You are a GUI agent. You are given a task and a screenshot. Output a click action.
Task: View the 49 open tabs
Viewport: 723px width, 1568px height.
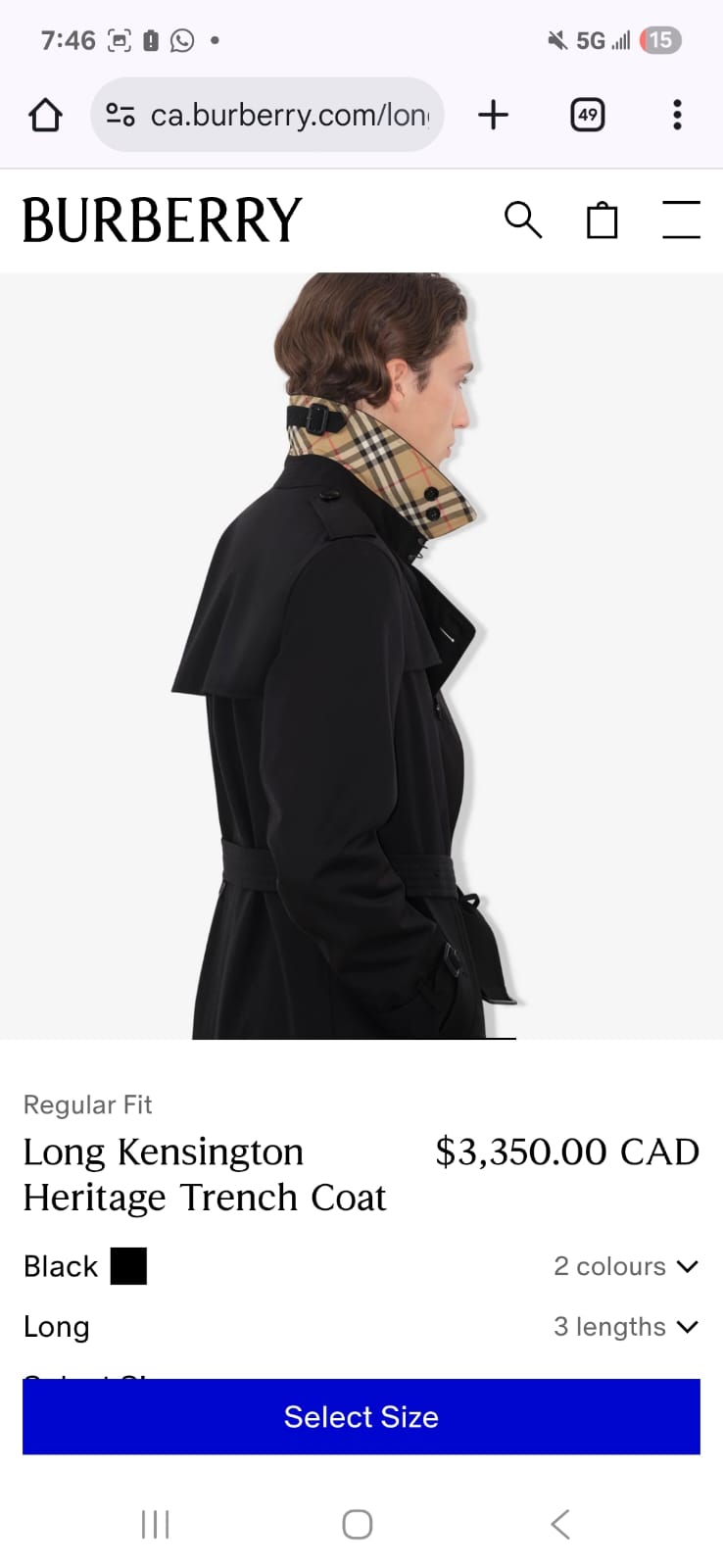tap(587, 116)
